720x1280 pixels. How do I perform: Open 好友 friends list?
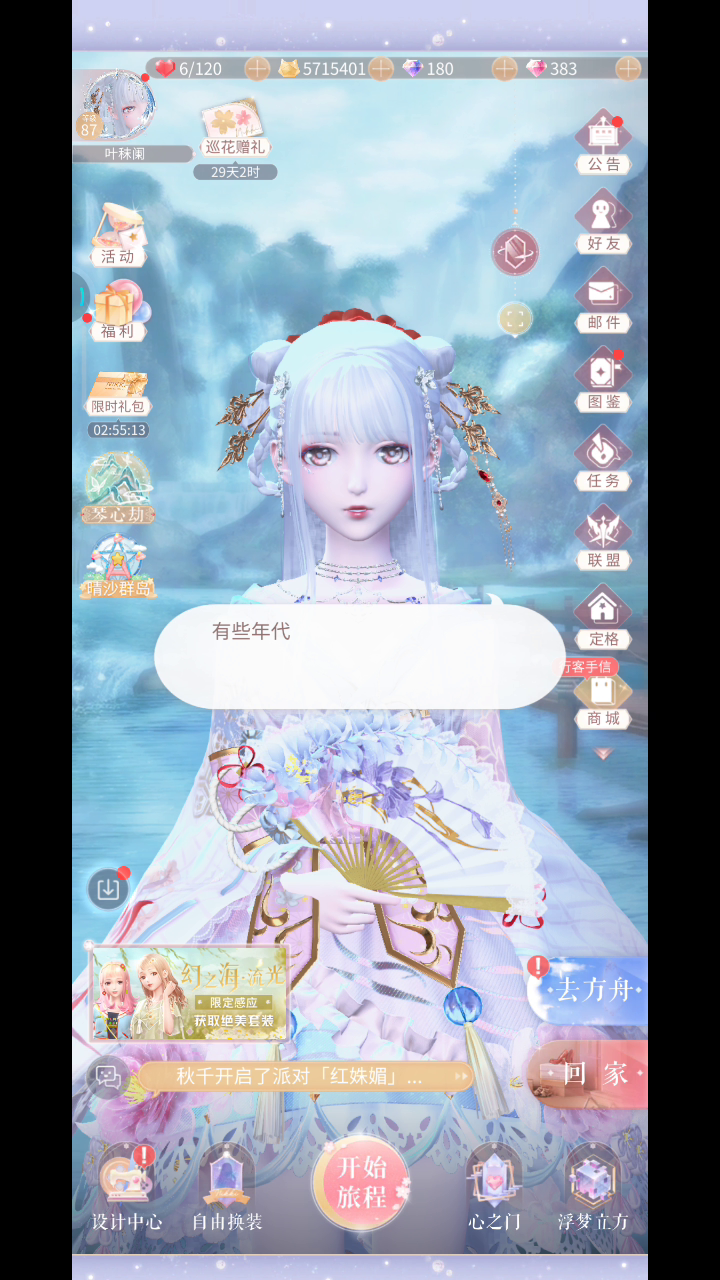tap(603, 221)
